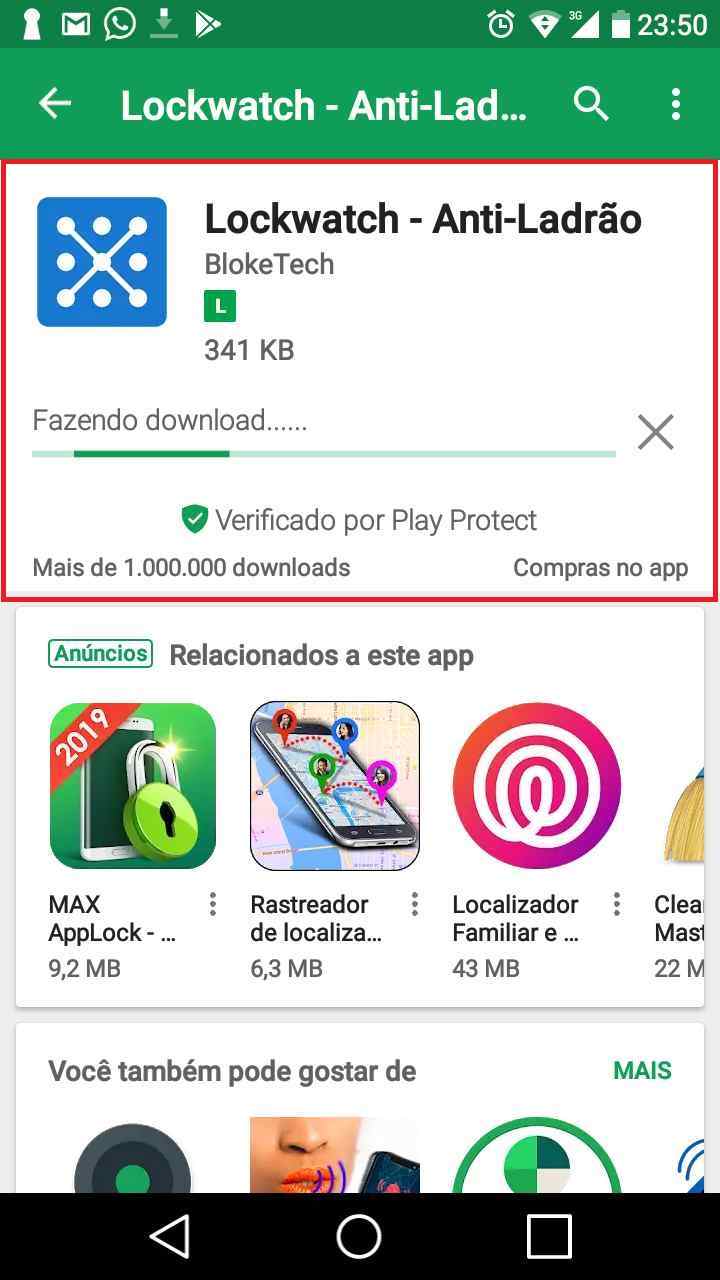Open recent apps from navigation bar

(548, 1236)
